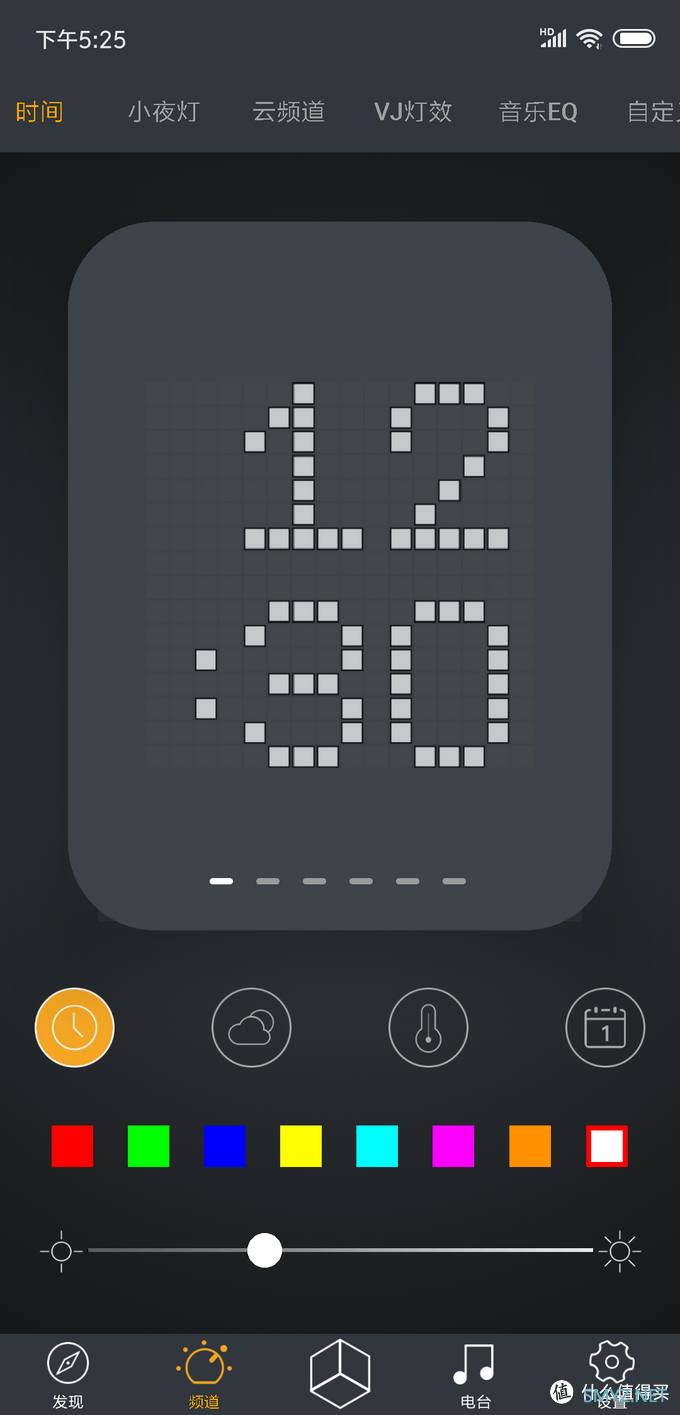Screen dimensions: 680x1415
Task: Open the 发现 discover tab
Action: (x=68, y=1375)
